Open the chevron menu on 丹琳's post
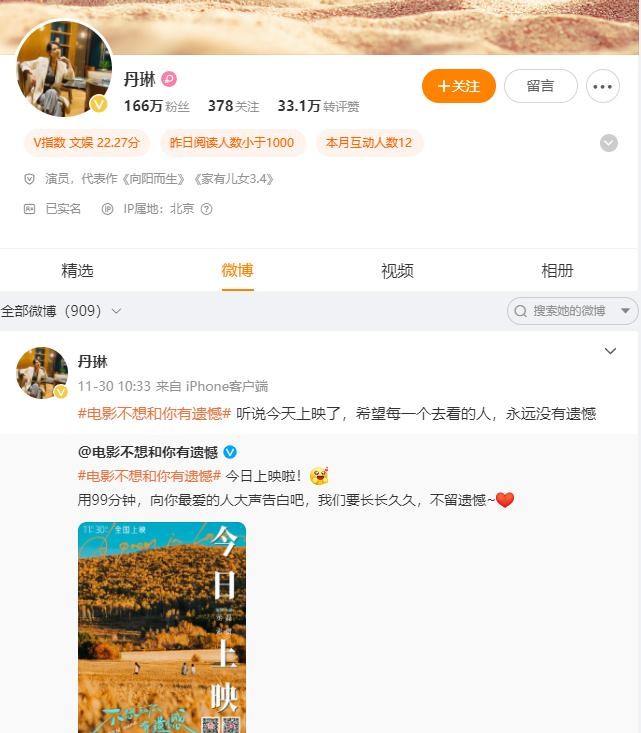Screen dimensions: 641x733 (x=611, y=351)
